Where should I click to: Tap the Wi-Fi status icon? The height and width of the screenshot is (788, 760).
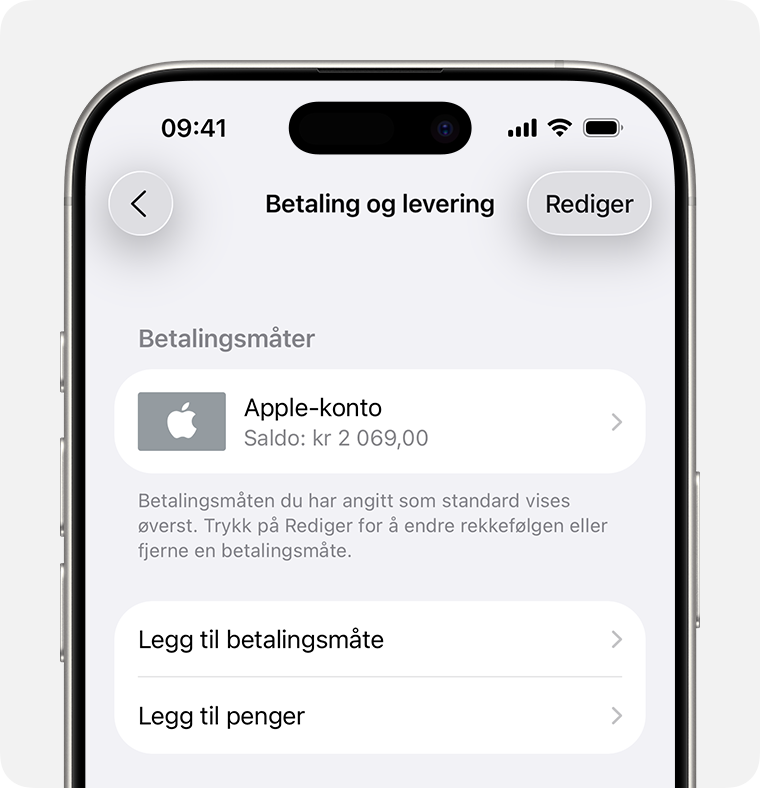558,128
